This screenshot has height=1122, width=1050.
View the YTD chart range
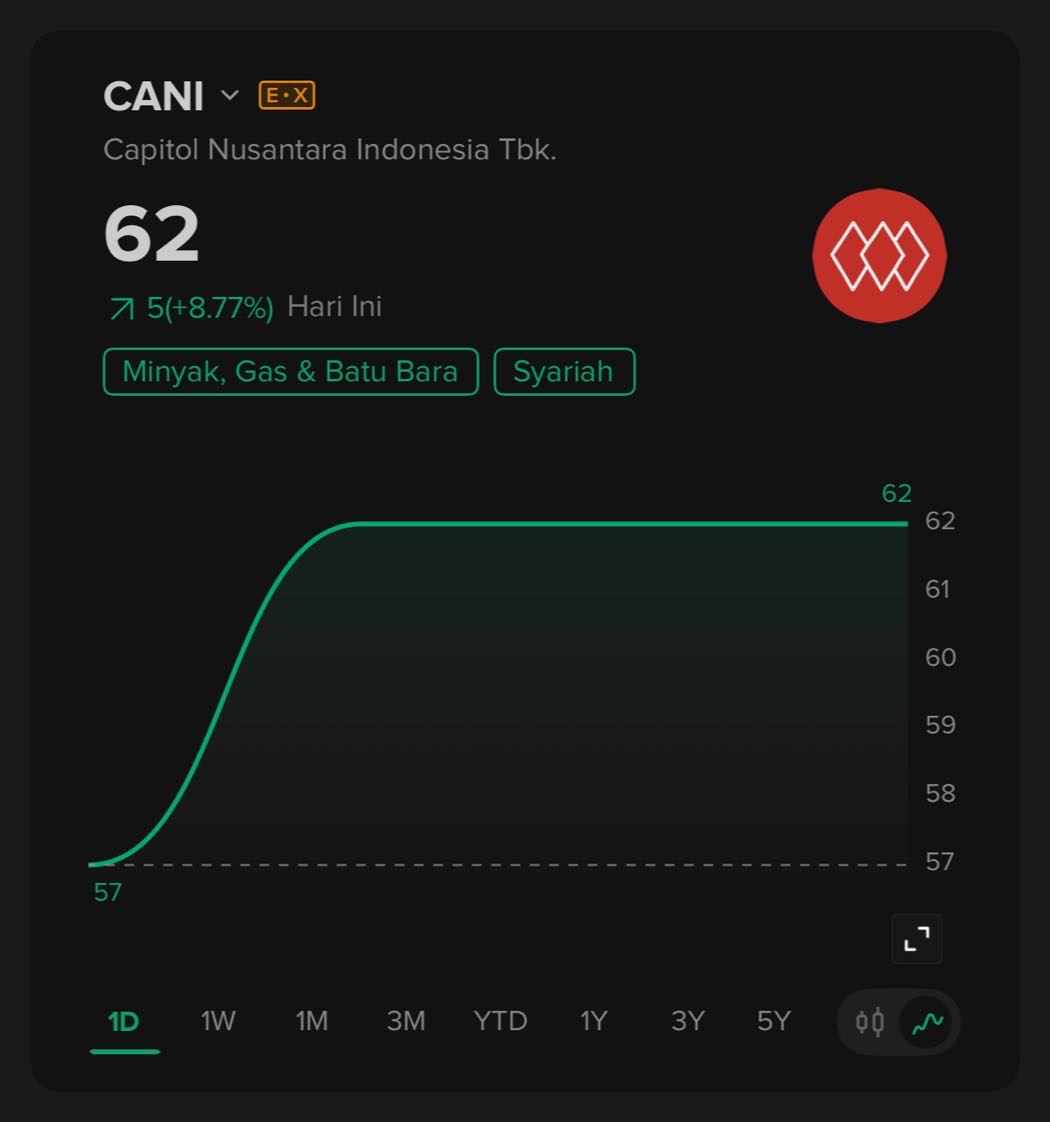pos(500,1021)
